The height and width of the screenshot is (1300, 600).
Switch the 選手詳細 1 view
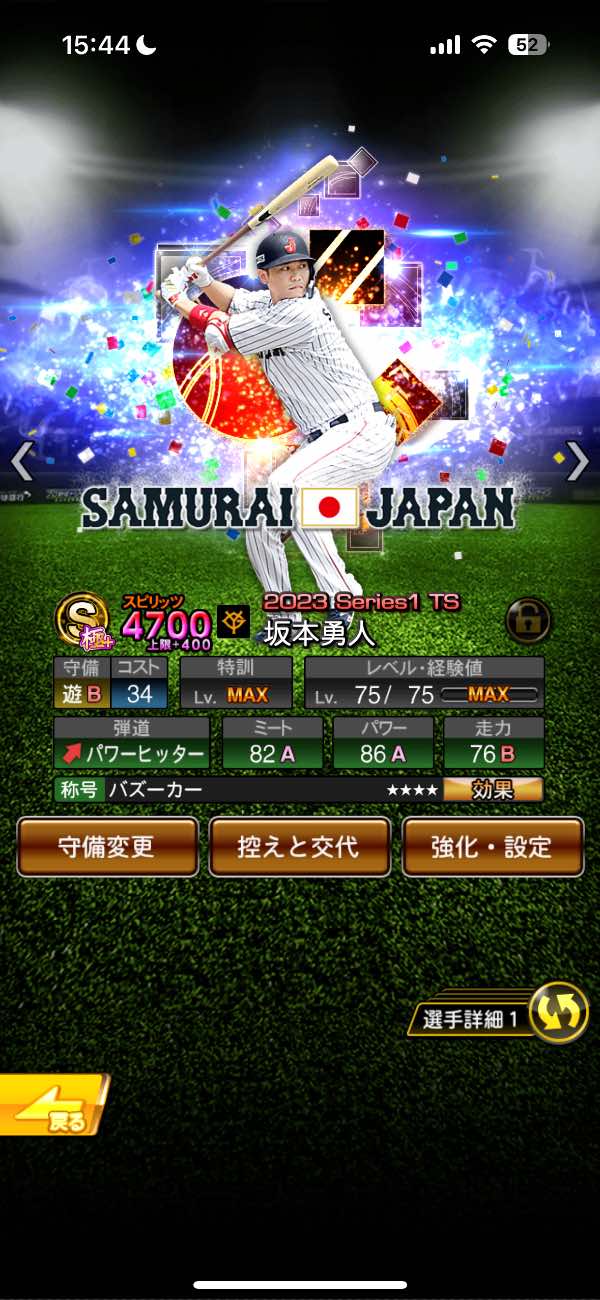[x=557, y=1014]
